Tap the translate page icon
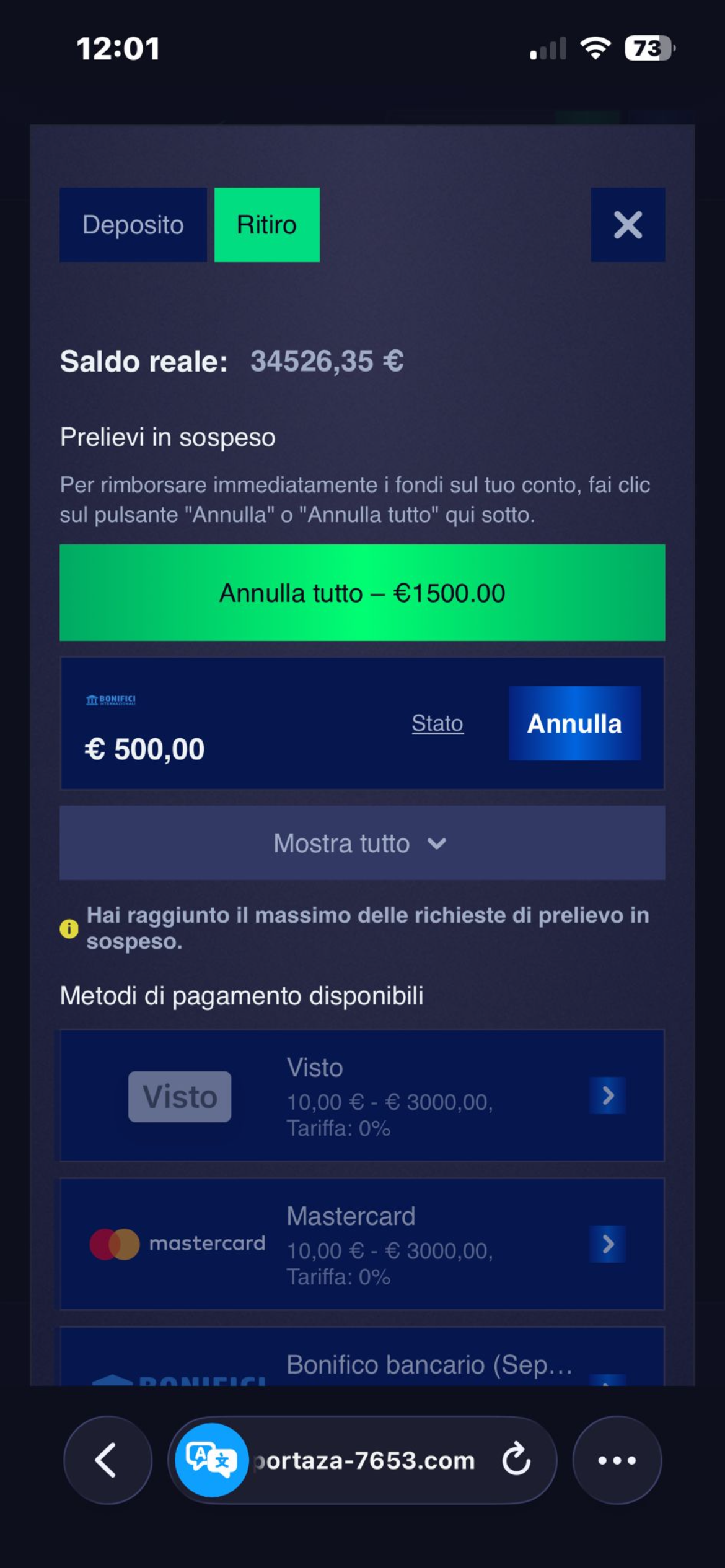 (211, 1460)
